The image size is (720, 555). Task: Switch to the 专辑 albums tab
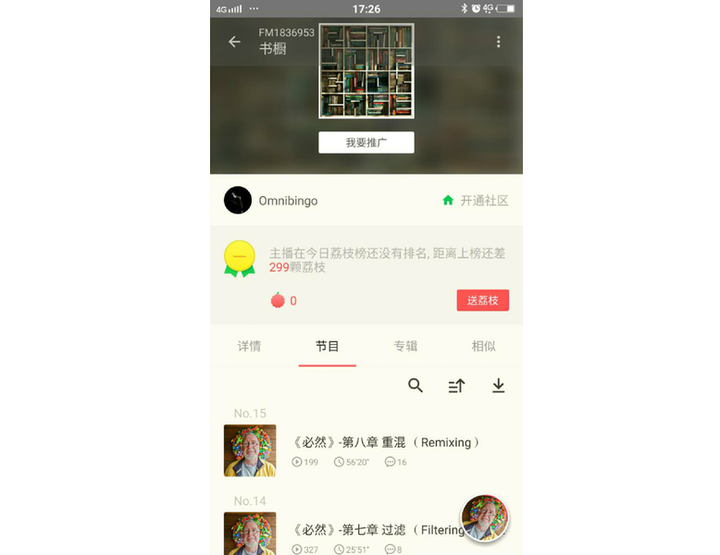[x=405, y=346]
